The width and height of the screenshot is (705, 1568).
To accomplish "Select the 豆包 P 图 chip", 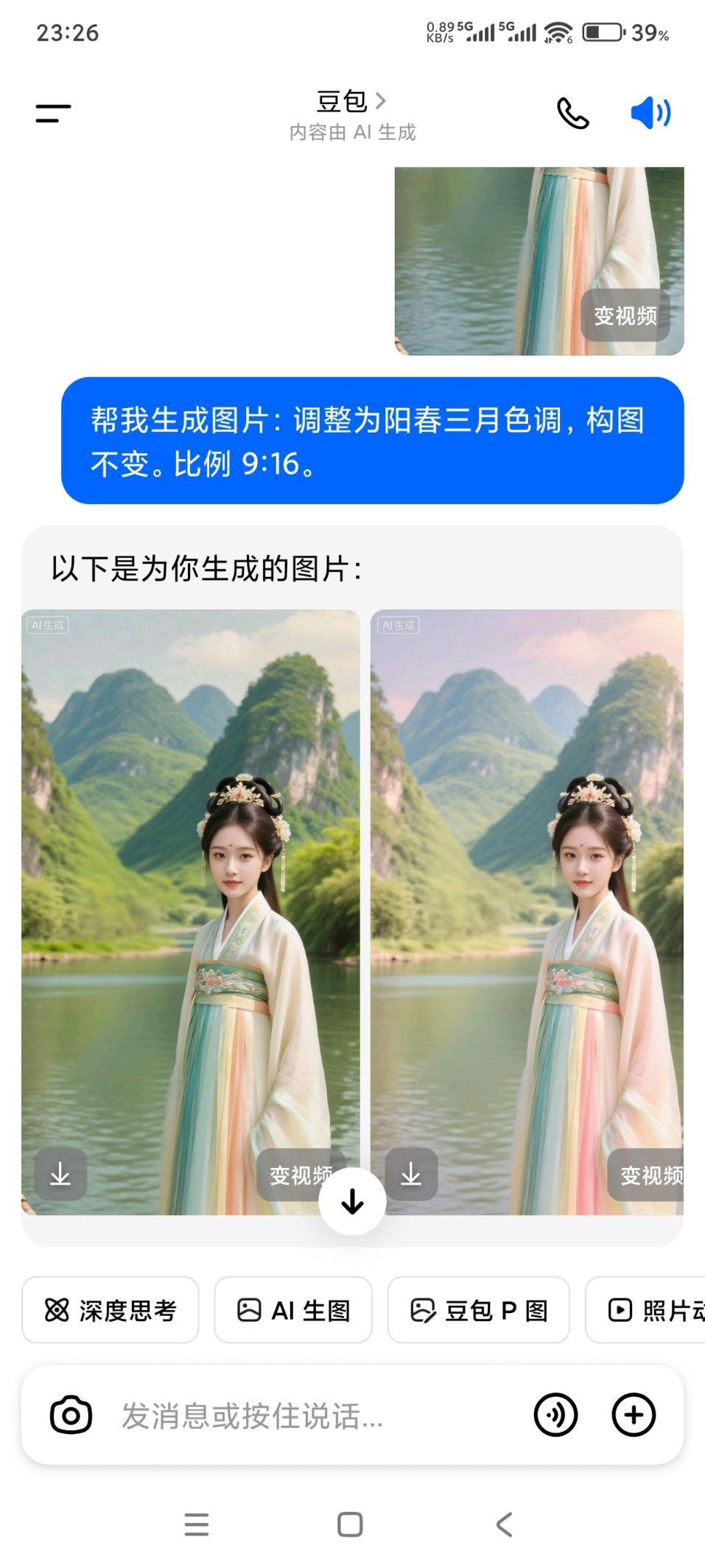I will [478, 1310].
